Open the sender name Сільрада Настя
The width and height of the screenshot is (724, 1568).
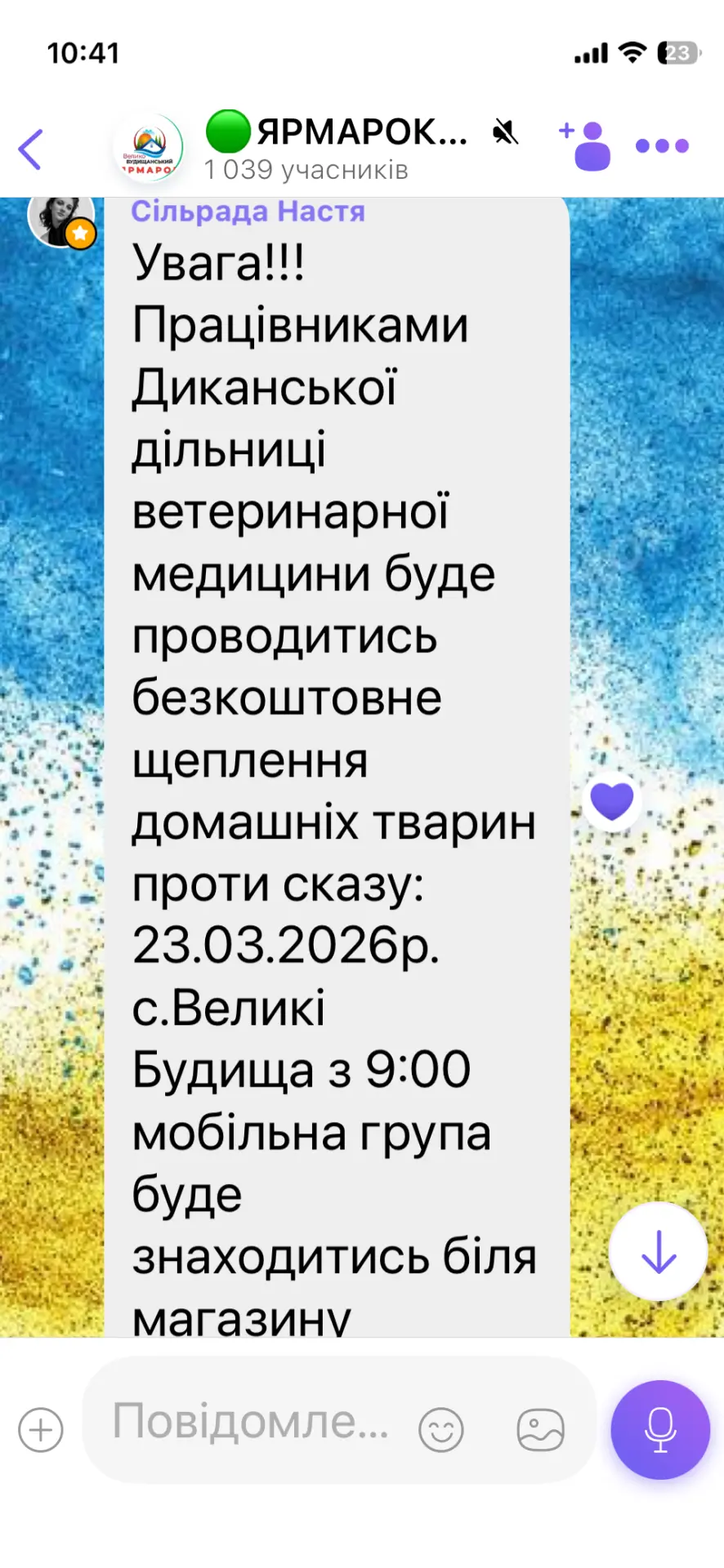(x=248, y=212)
